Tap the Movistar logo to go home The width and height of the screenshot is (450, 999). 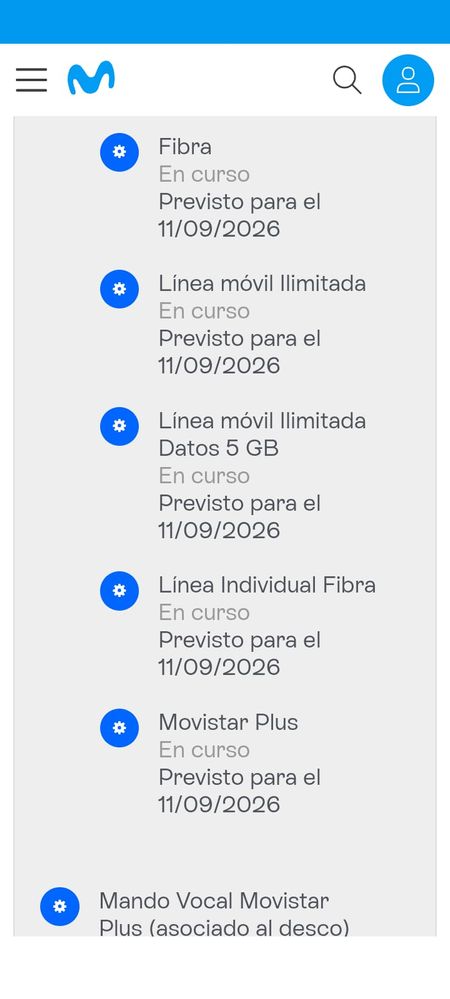point(91,78)
